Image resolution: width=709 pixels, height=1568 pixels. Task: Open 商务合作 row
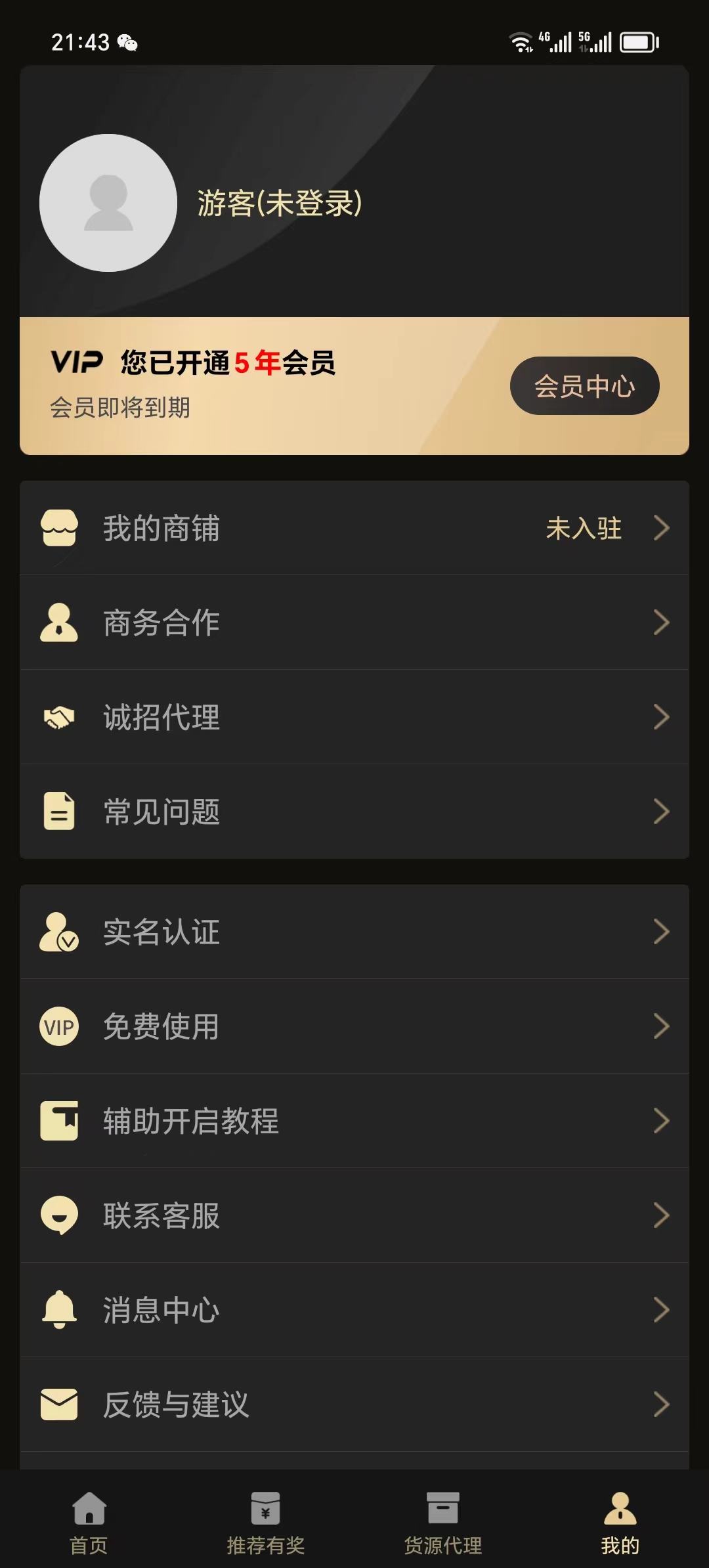[354, 622]
